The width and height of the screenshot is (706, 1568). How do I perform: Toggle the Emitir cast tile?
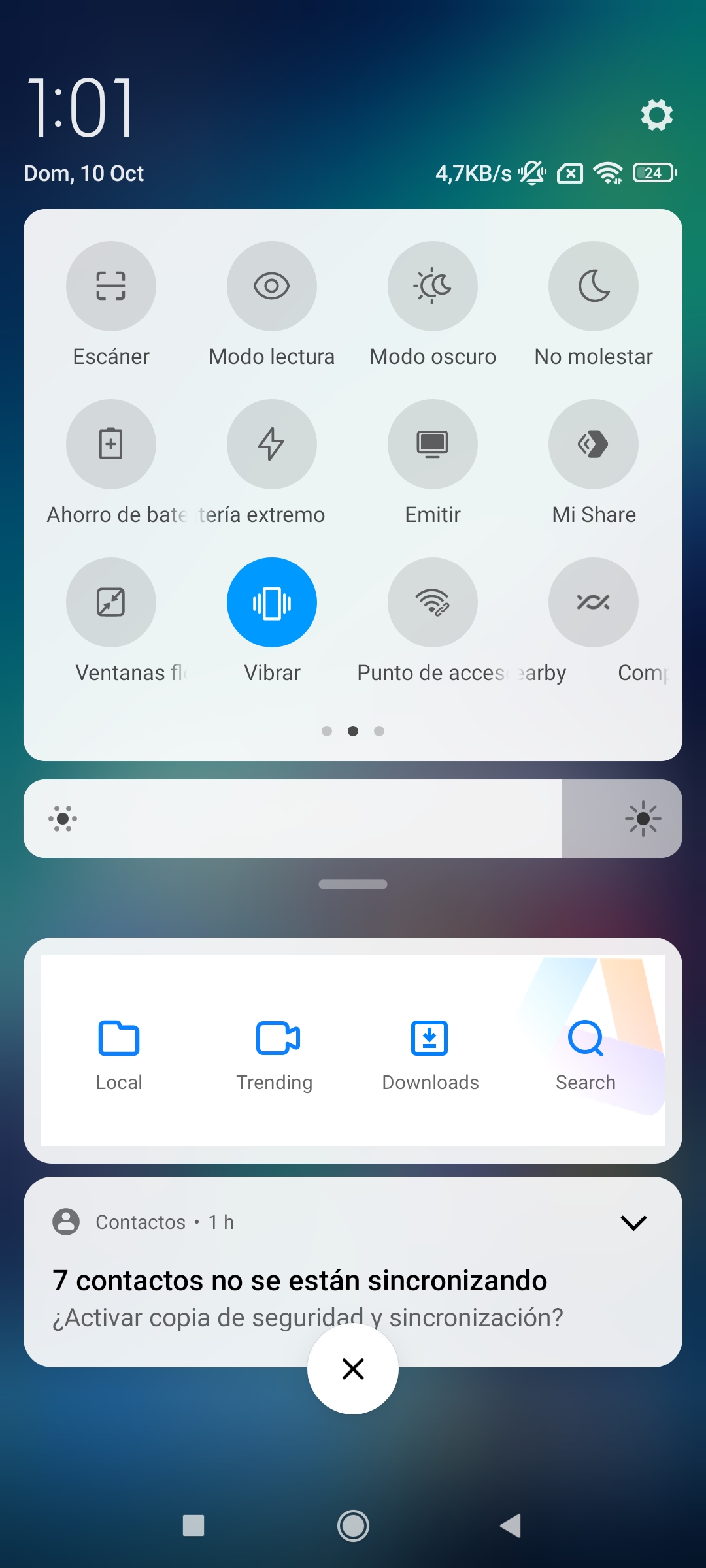pyautogui.click(x=433, y=444)
